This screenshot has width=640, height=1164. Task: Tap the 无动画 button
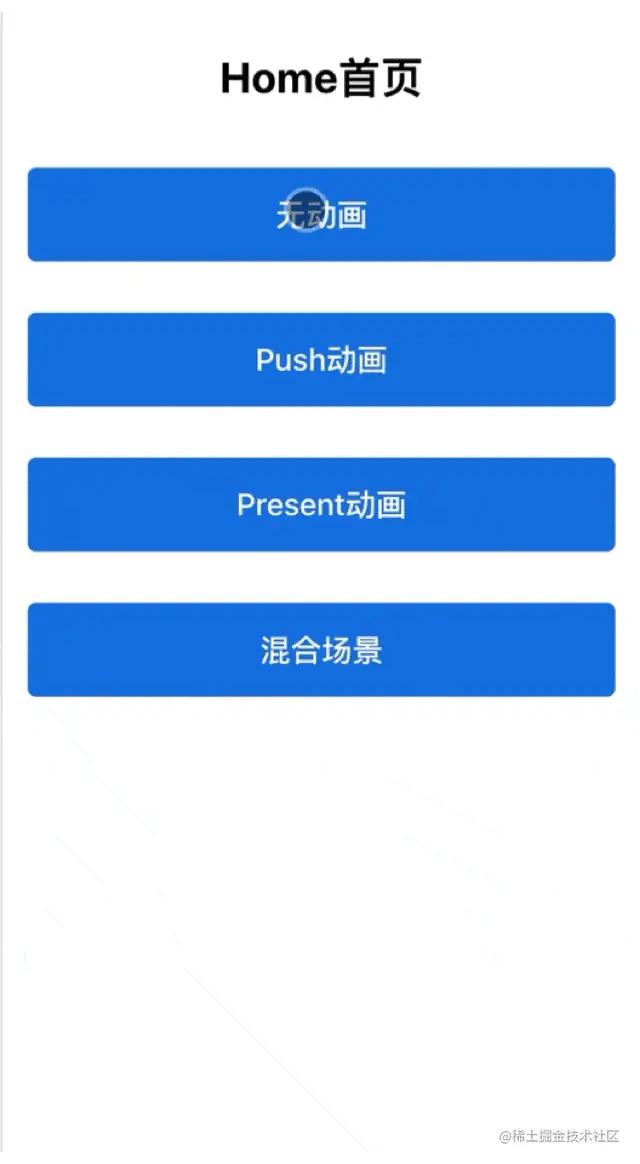point(321,215)
